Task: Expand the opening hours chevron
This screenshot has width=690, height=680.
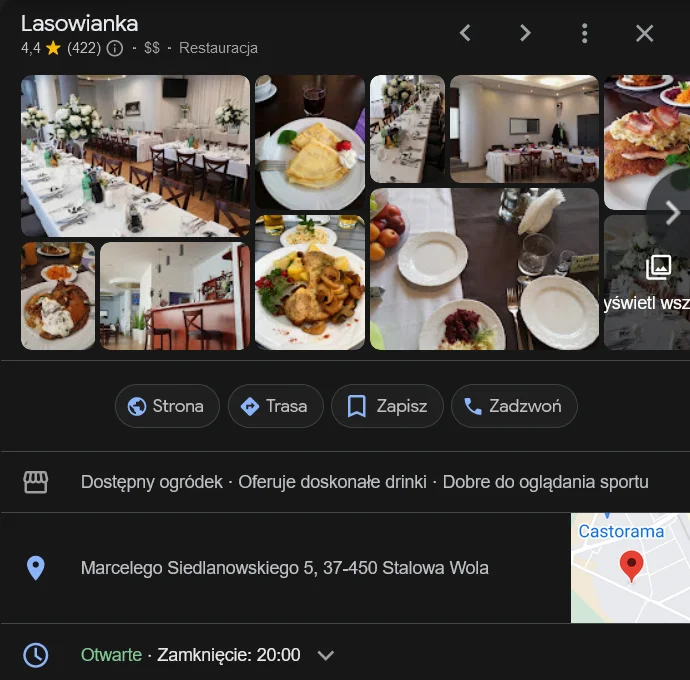Action: pyautogui.click(x=325, y=656)
